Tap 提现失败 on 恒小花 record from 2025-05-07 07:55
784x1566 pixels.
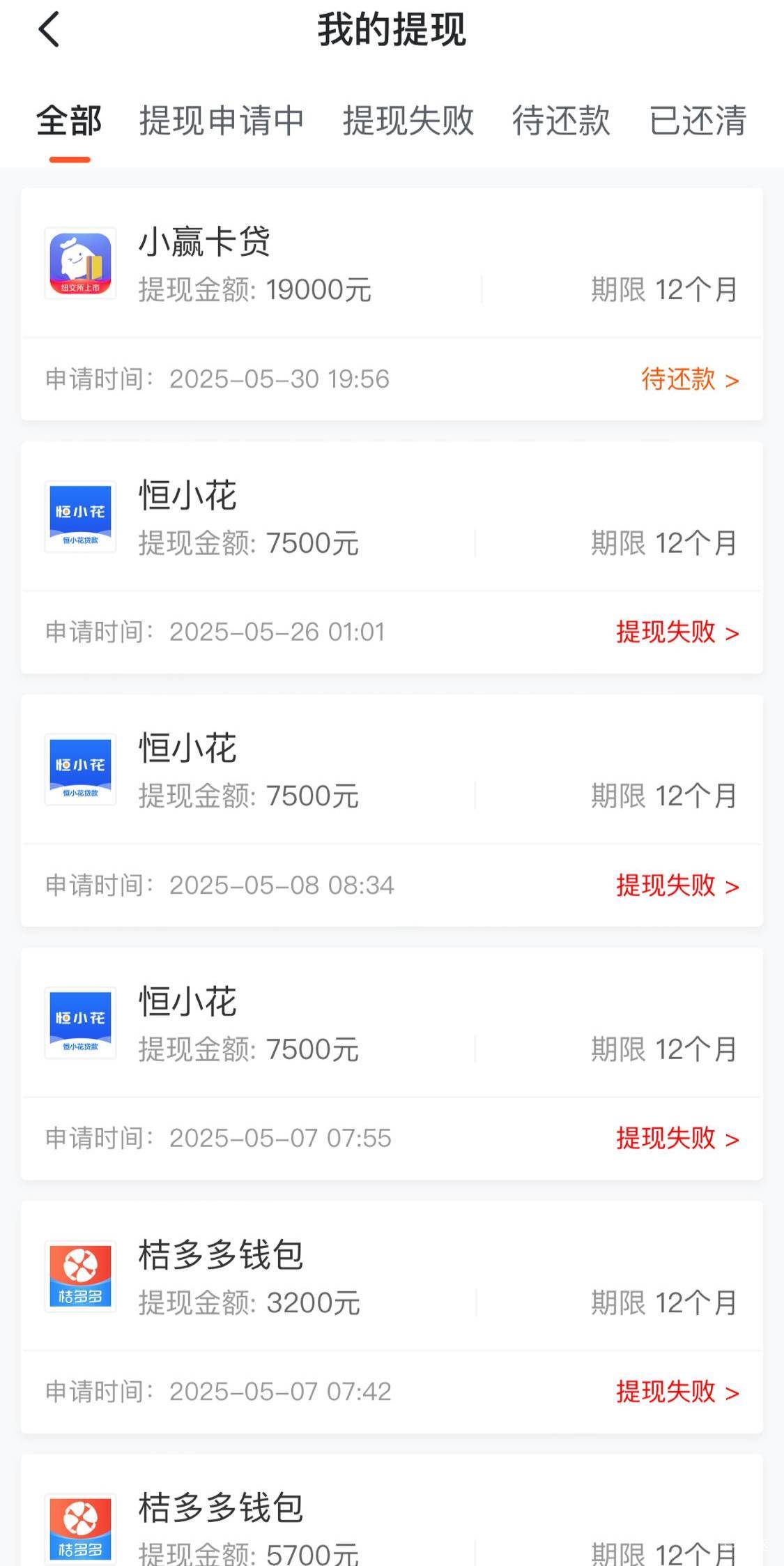click(x=677, y=1139)
